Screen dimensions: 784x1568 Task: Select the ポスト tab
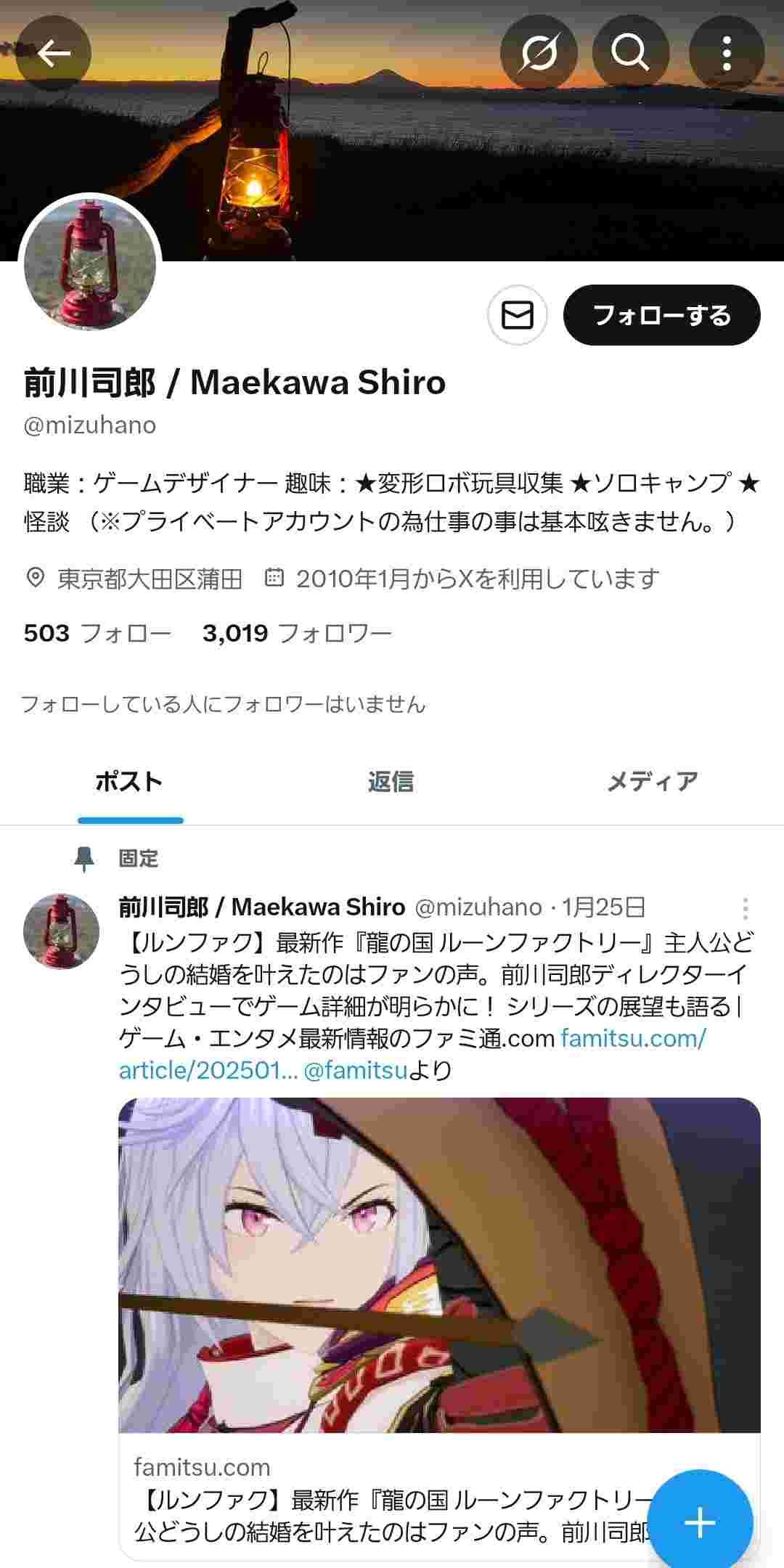[129, 782]
